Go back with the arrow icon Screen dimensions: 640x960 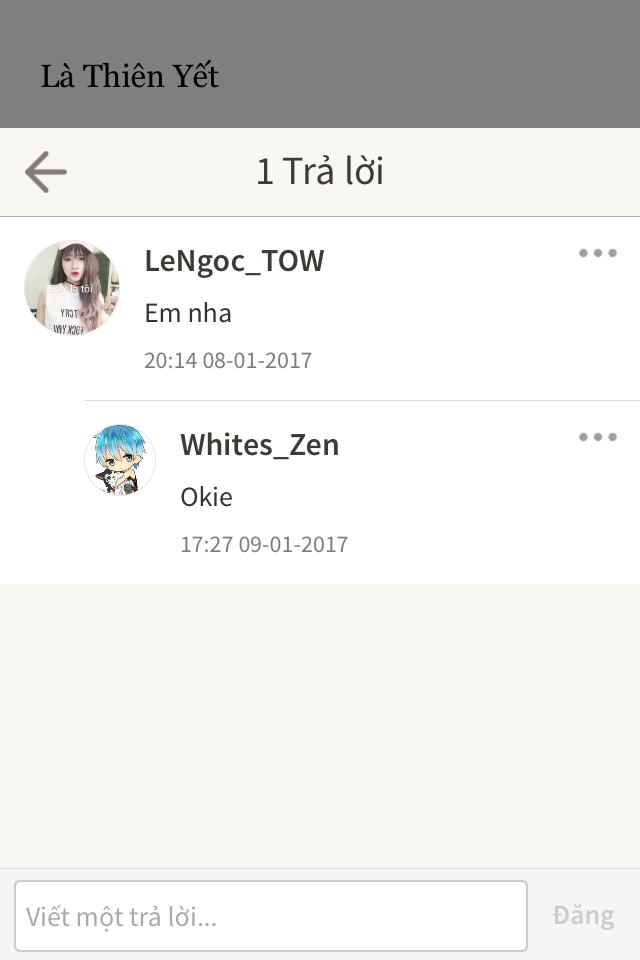[46, 172]
